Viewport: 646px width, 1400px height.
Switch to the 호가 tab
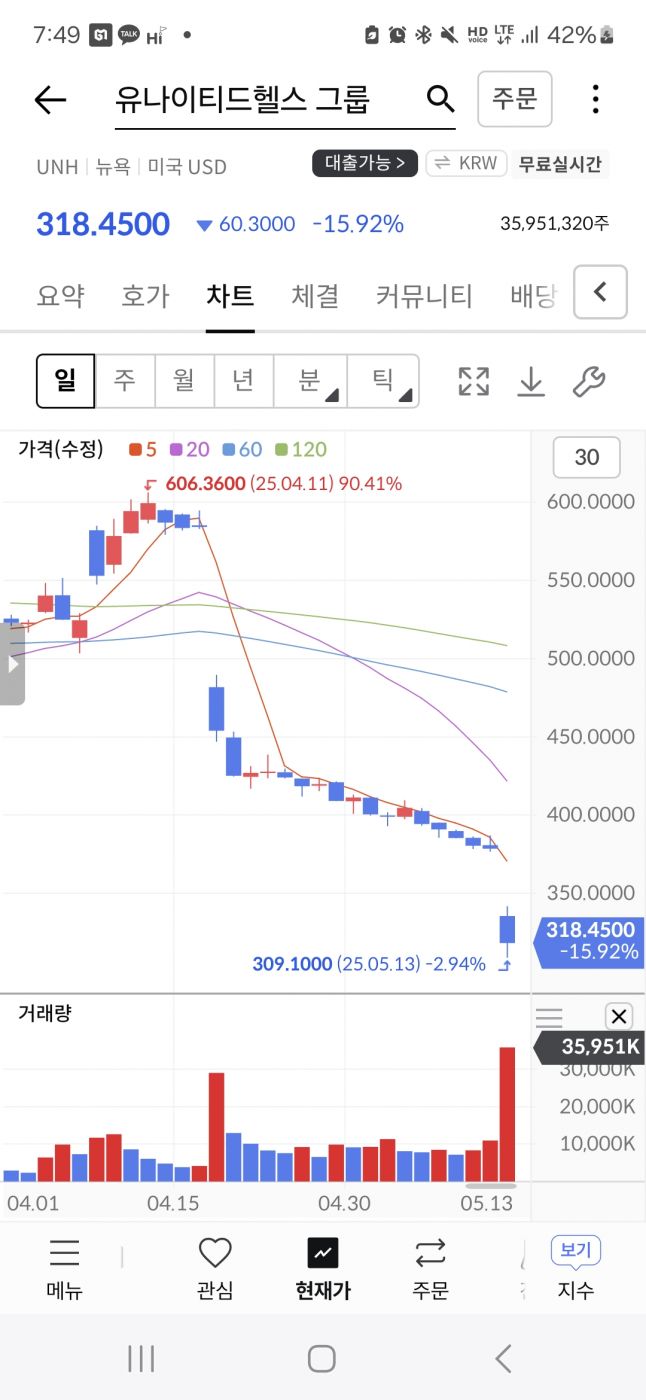tap(145, 296)
